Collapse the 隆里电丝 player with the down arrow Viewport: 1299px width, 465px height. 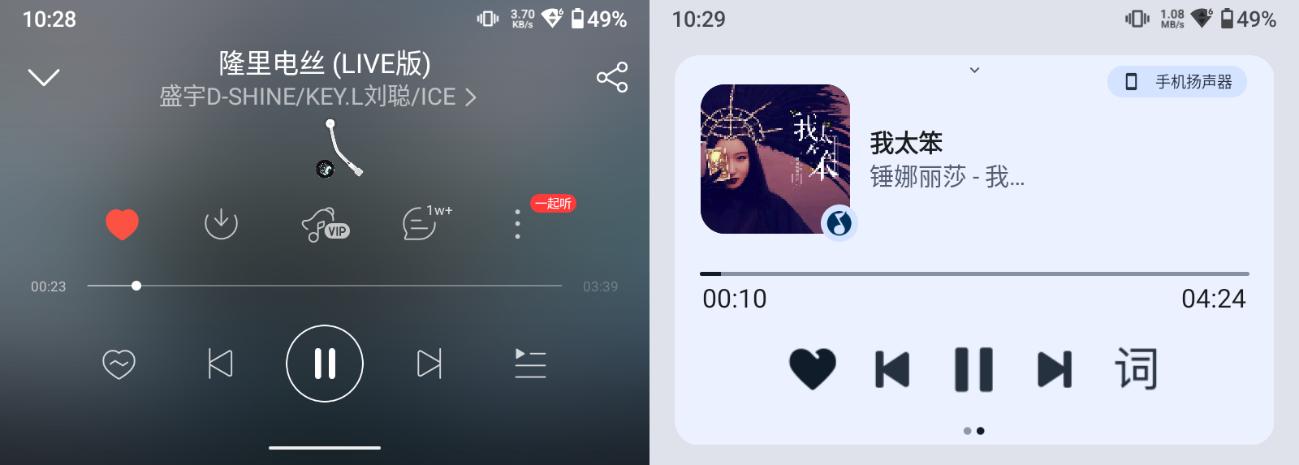coord(44,78)
